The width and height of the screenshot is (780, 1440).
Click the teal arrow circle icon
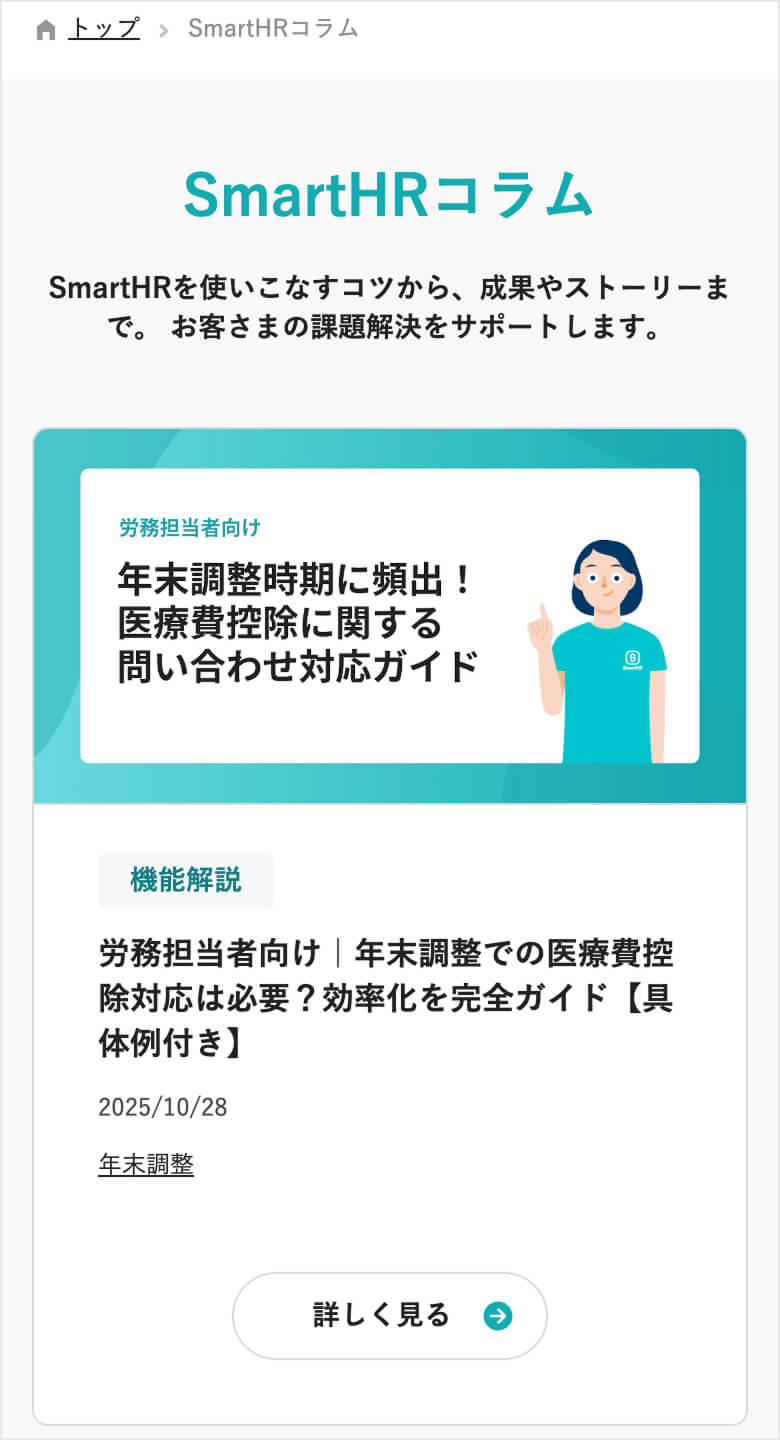tap(498, 1317)
